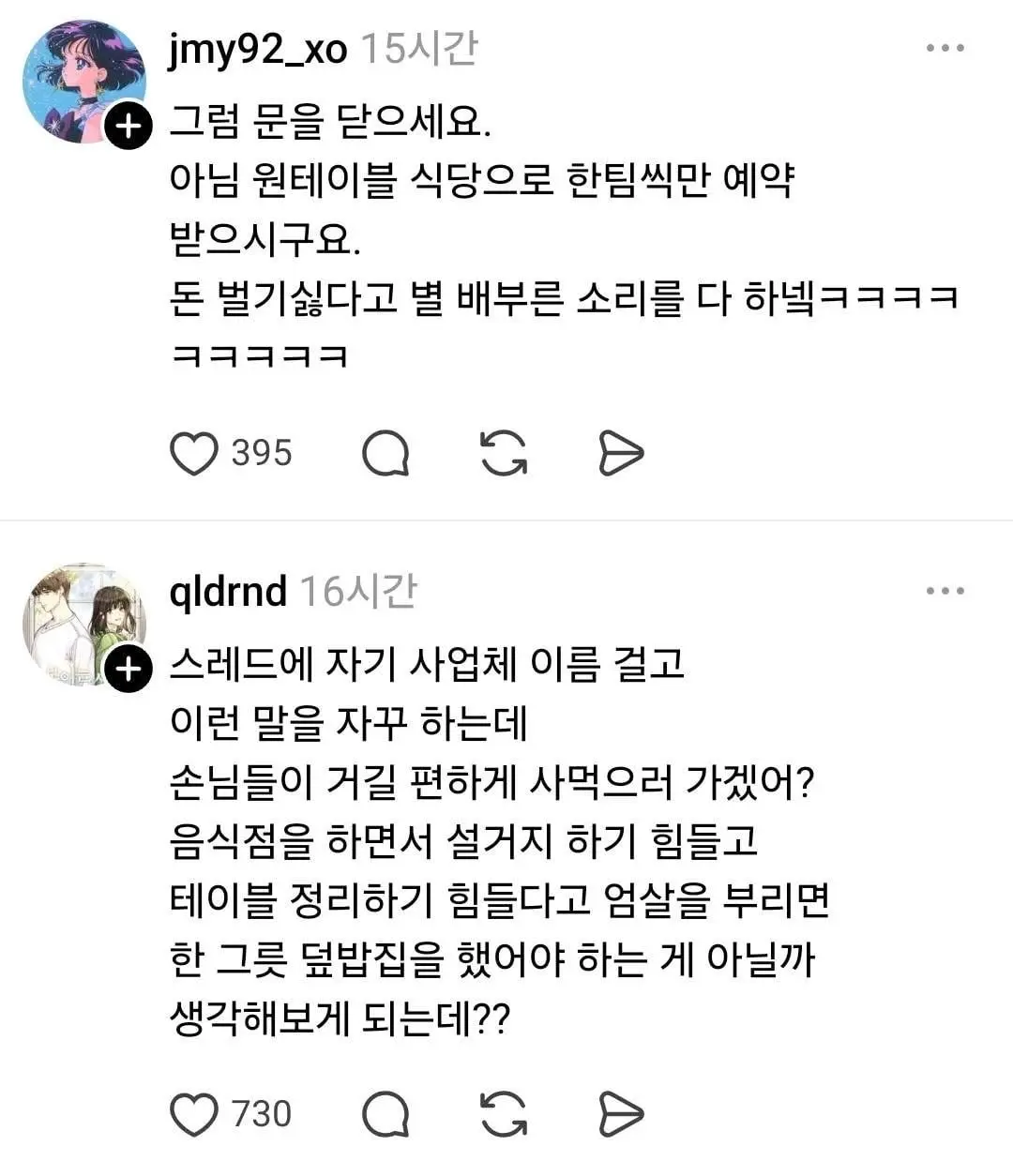The width and height of the screenshot is (1013, 1176).
Task: Toggle the heart on the 395-like post
Action: (x=193, y=454)
